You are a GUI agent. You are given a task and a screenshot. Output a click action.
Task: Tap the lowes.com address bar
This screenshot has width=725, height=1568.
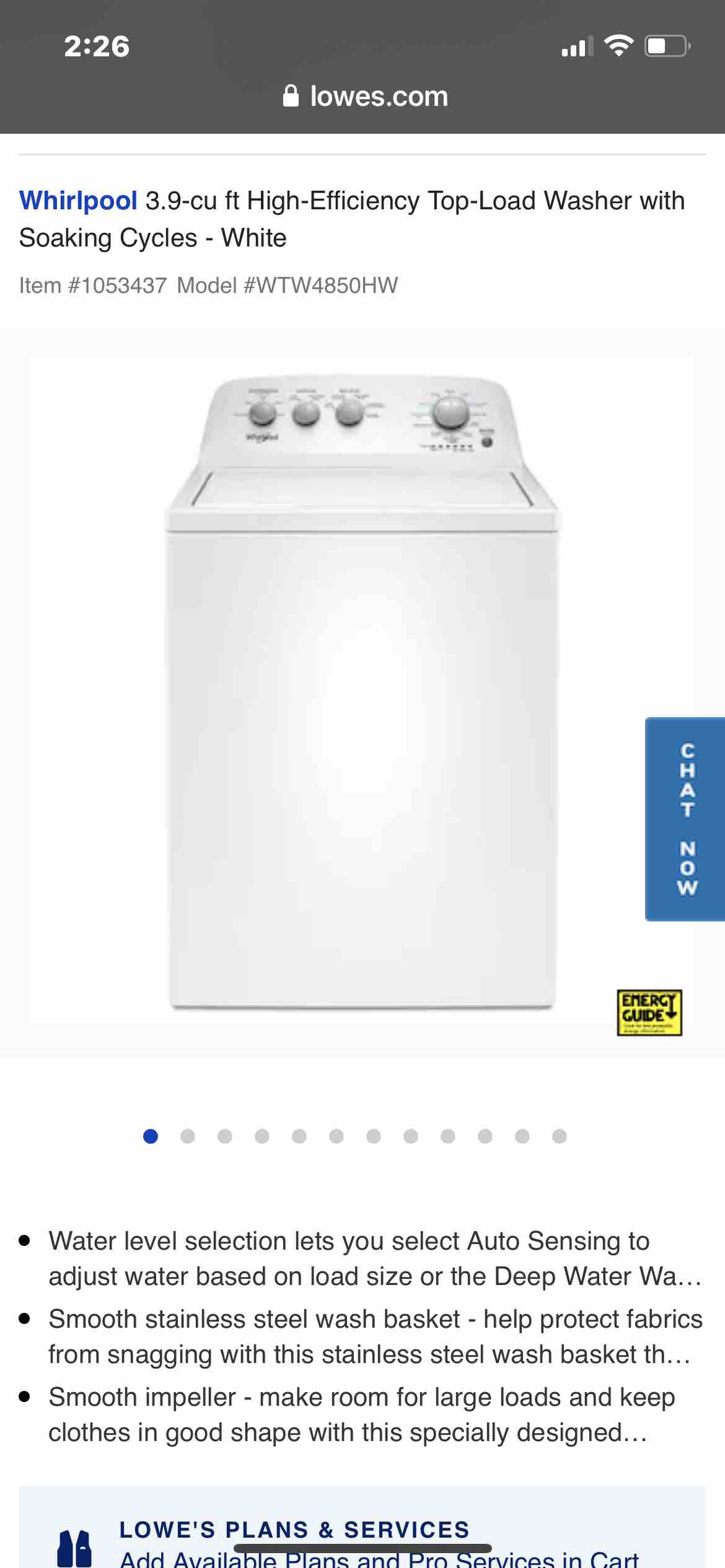tap(366, 97)
